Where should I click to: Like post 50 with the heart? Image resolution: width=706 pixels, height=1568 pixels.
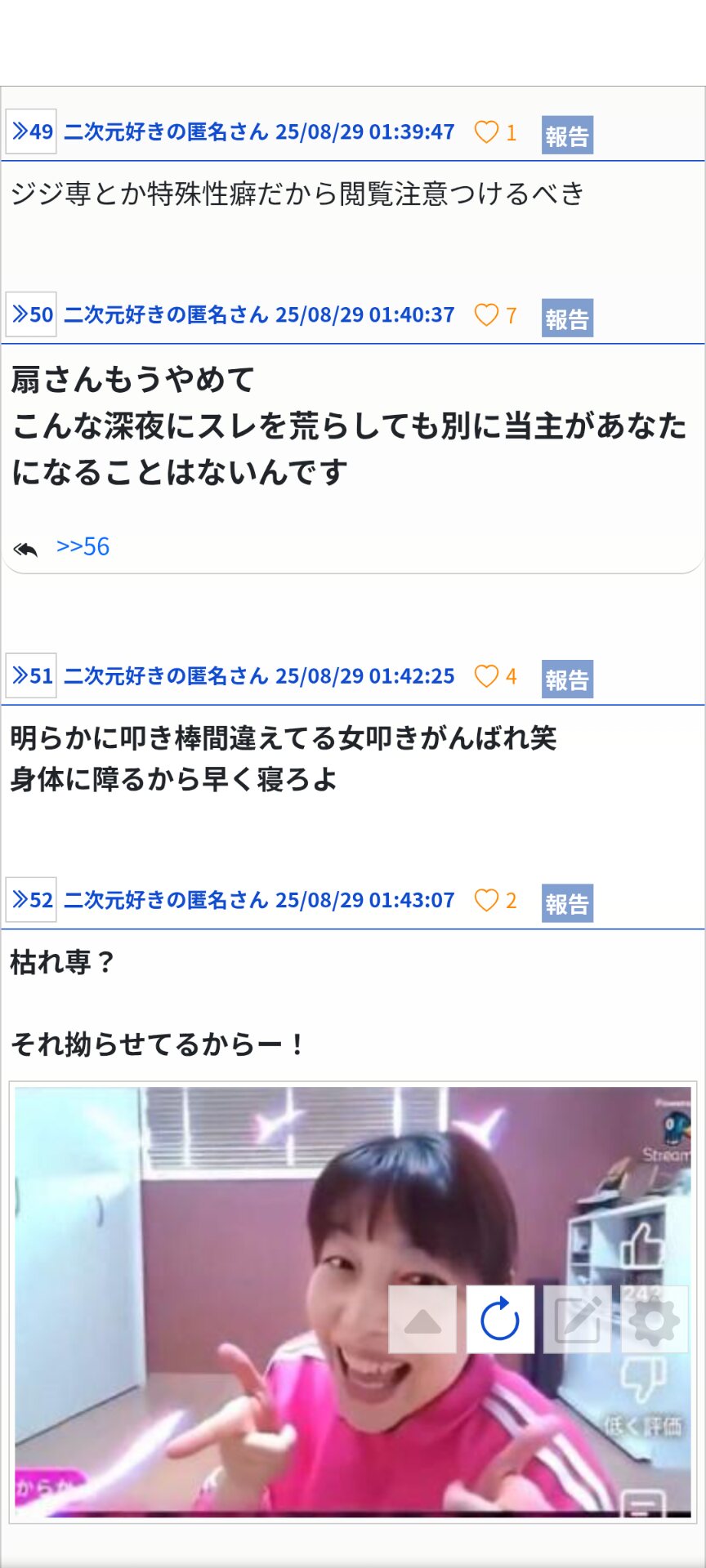pyautogui.click(x=486, y=315)
